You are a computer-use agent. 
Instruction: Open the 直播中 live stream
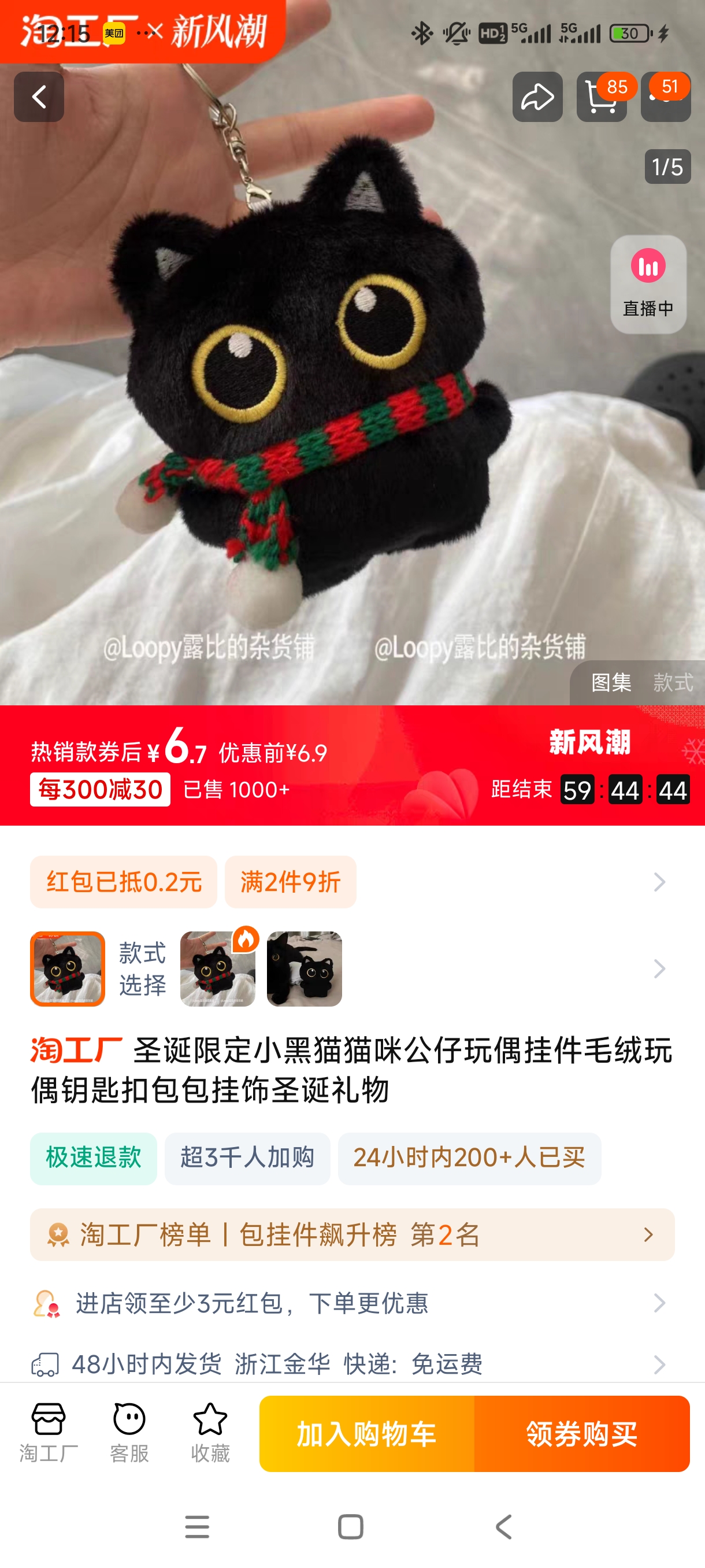pyautogui.click(x=648, y=284)
